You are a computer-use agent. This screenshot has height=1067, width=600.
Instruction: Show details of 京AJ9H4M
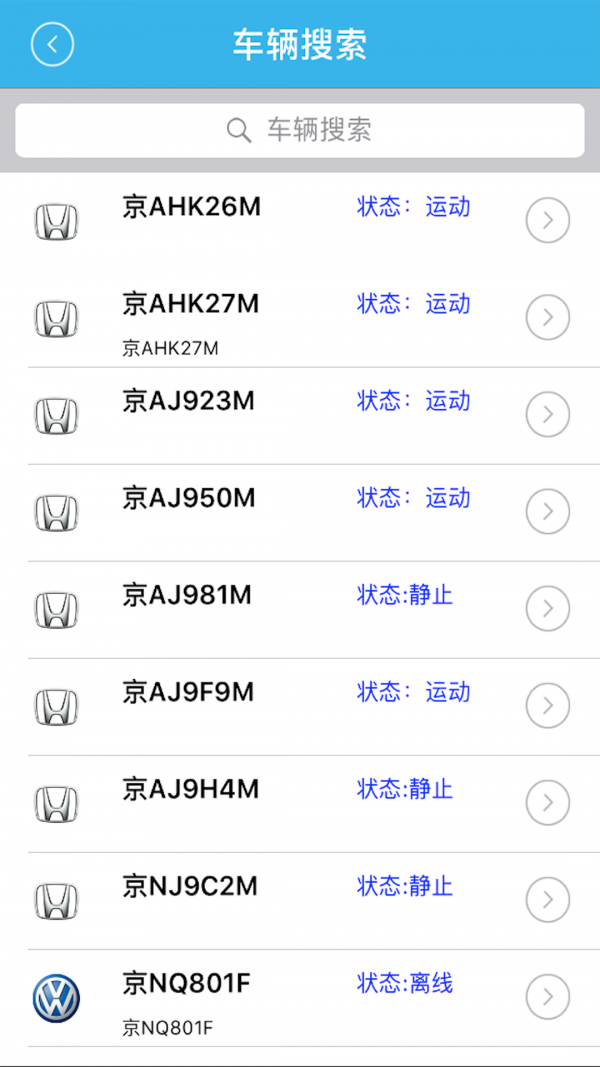(300, 803)
